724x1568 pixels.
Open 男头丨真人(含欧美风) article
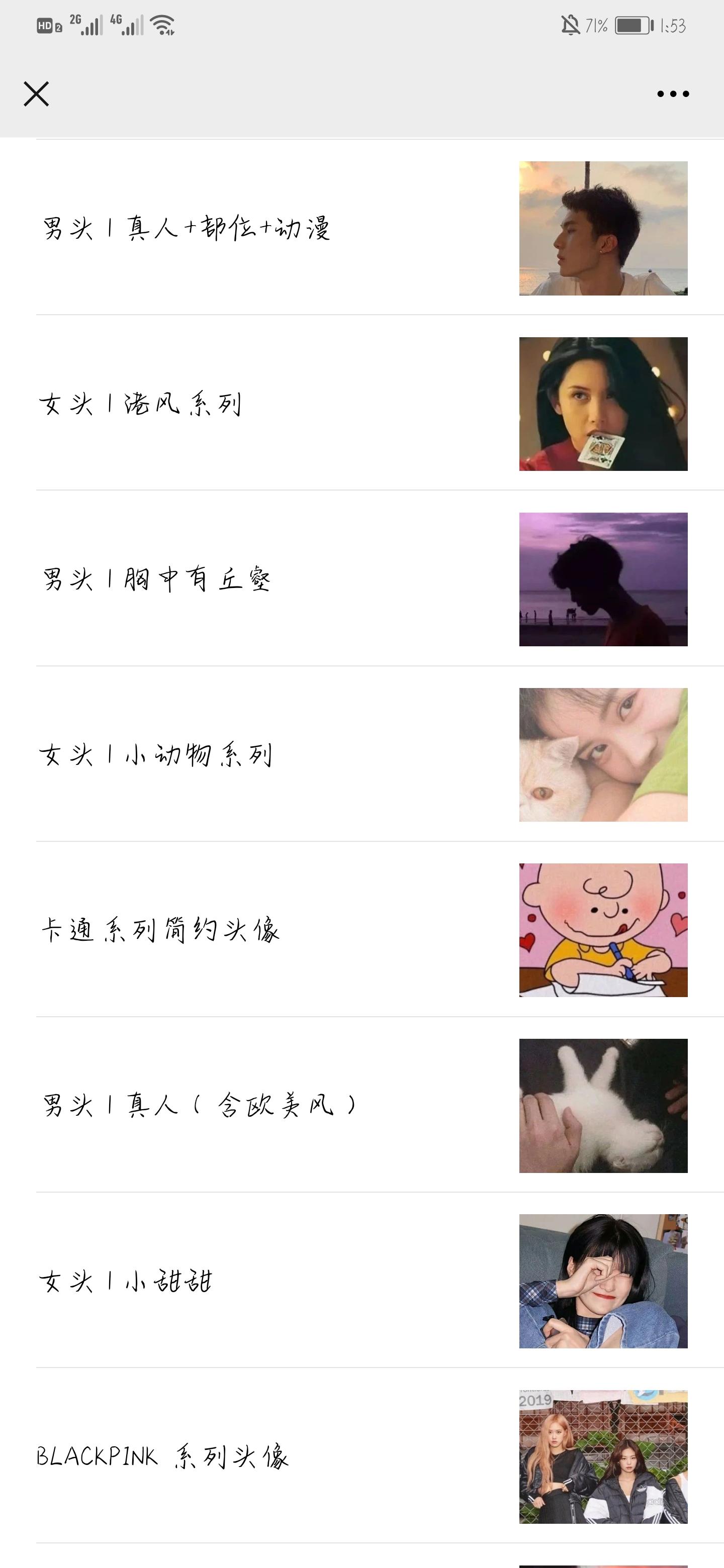click(199, 1106)
